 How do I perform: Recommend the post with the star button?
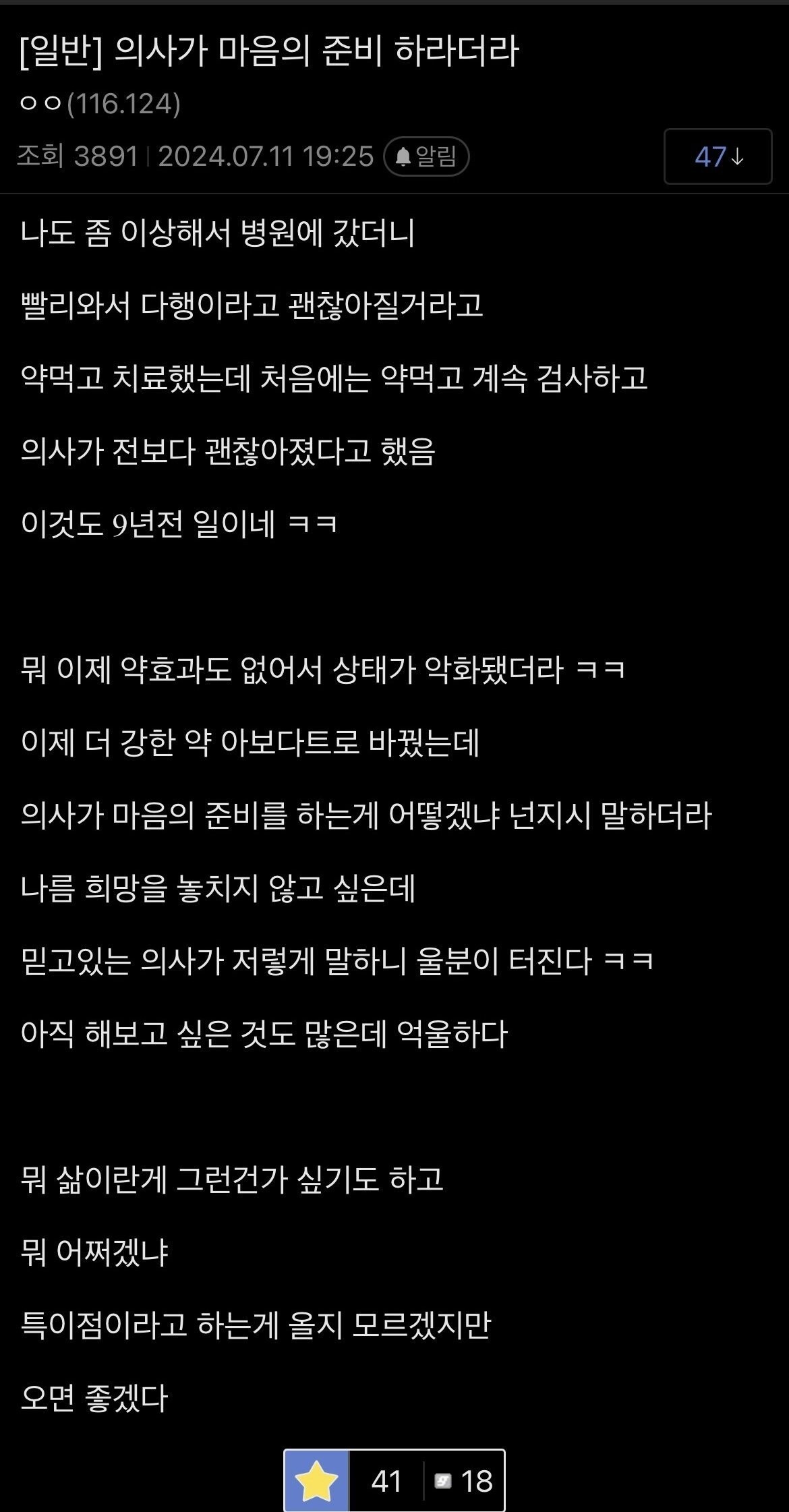pyautogui.click(x=317, y=1482)
